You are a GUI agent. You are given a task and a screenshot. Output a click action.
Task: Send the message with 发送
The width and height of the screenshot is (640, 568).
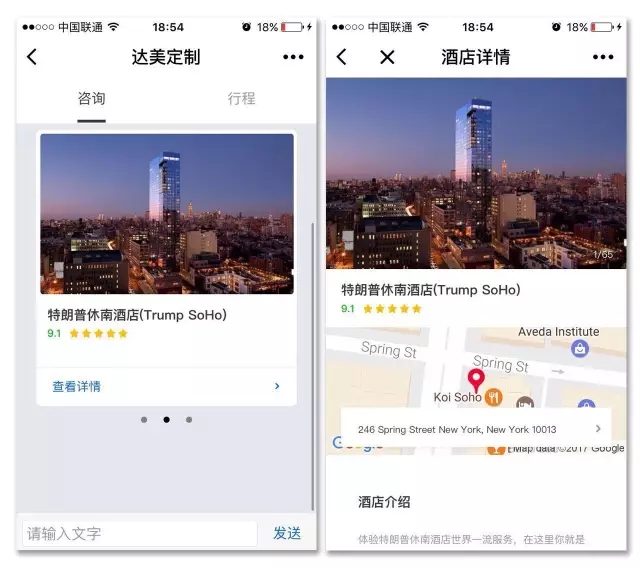287,533
